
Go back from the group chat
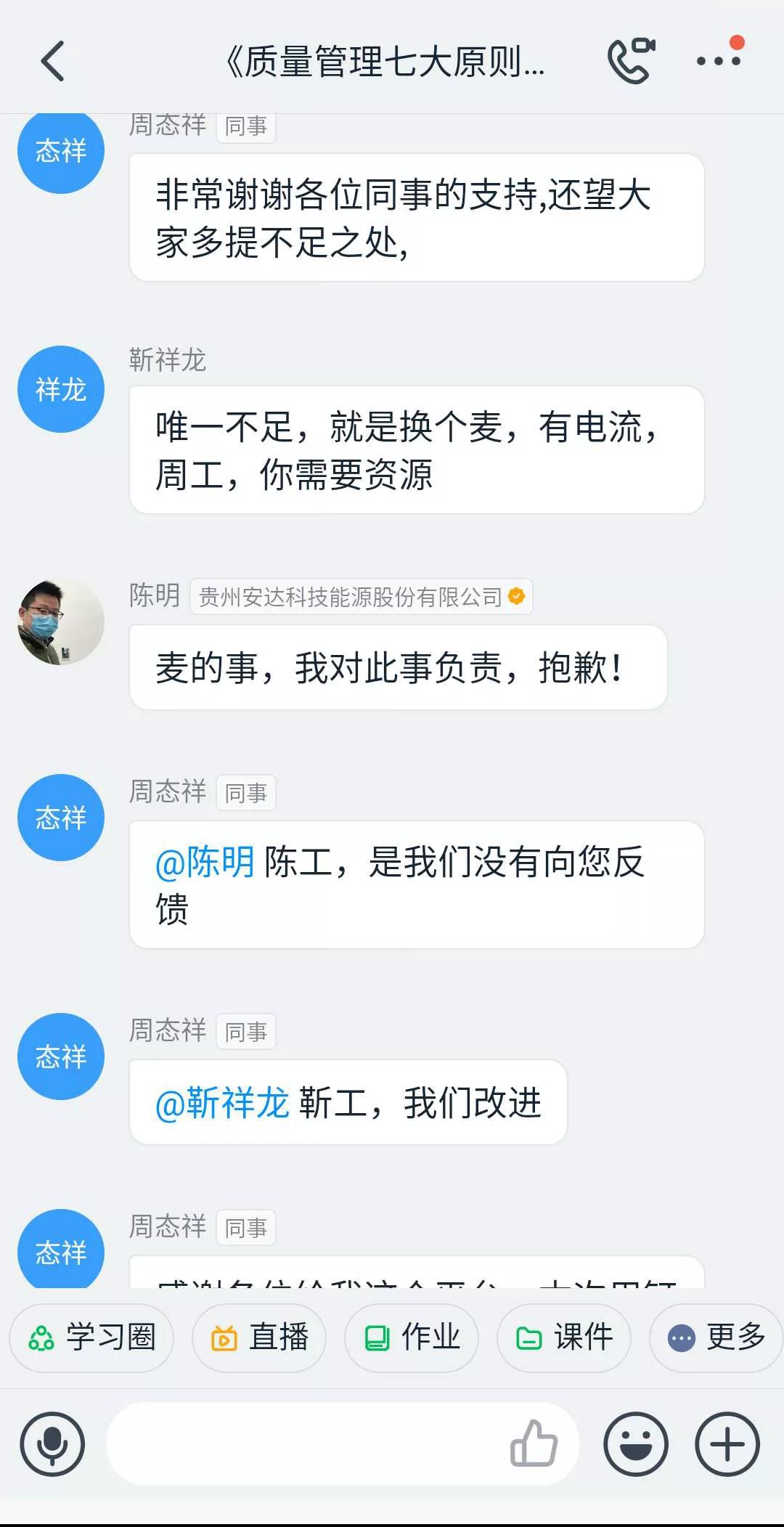pyautogui.click(x=53, y=61)
